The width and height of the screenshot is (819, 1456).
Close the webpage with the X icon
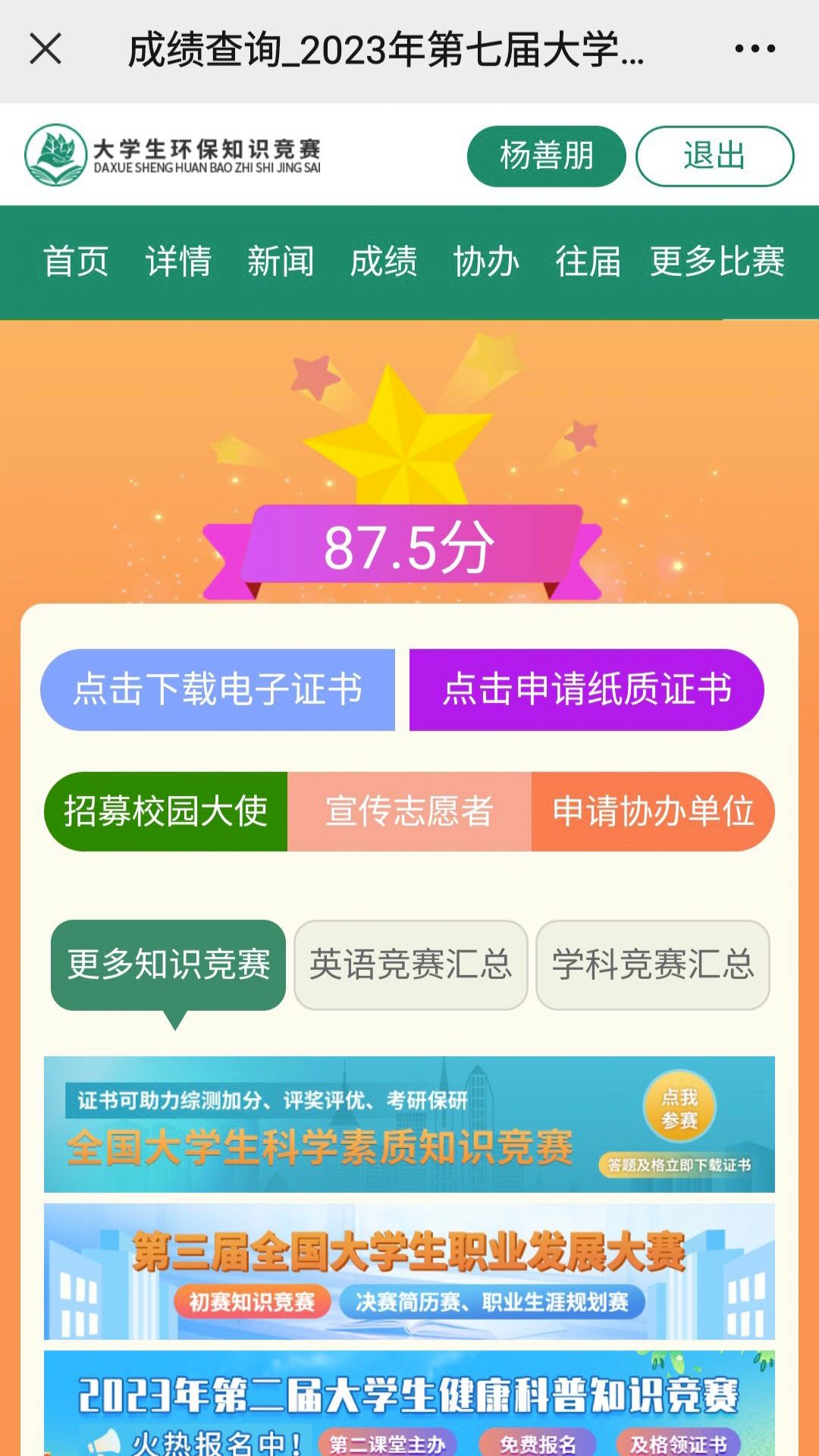(x=45, y=49)
